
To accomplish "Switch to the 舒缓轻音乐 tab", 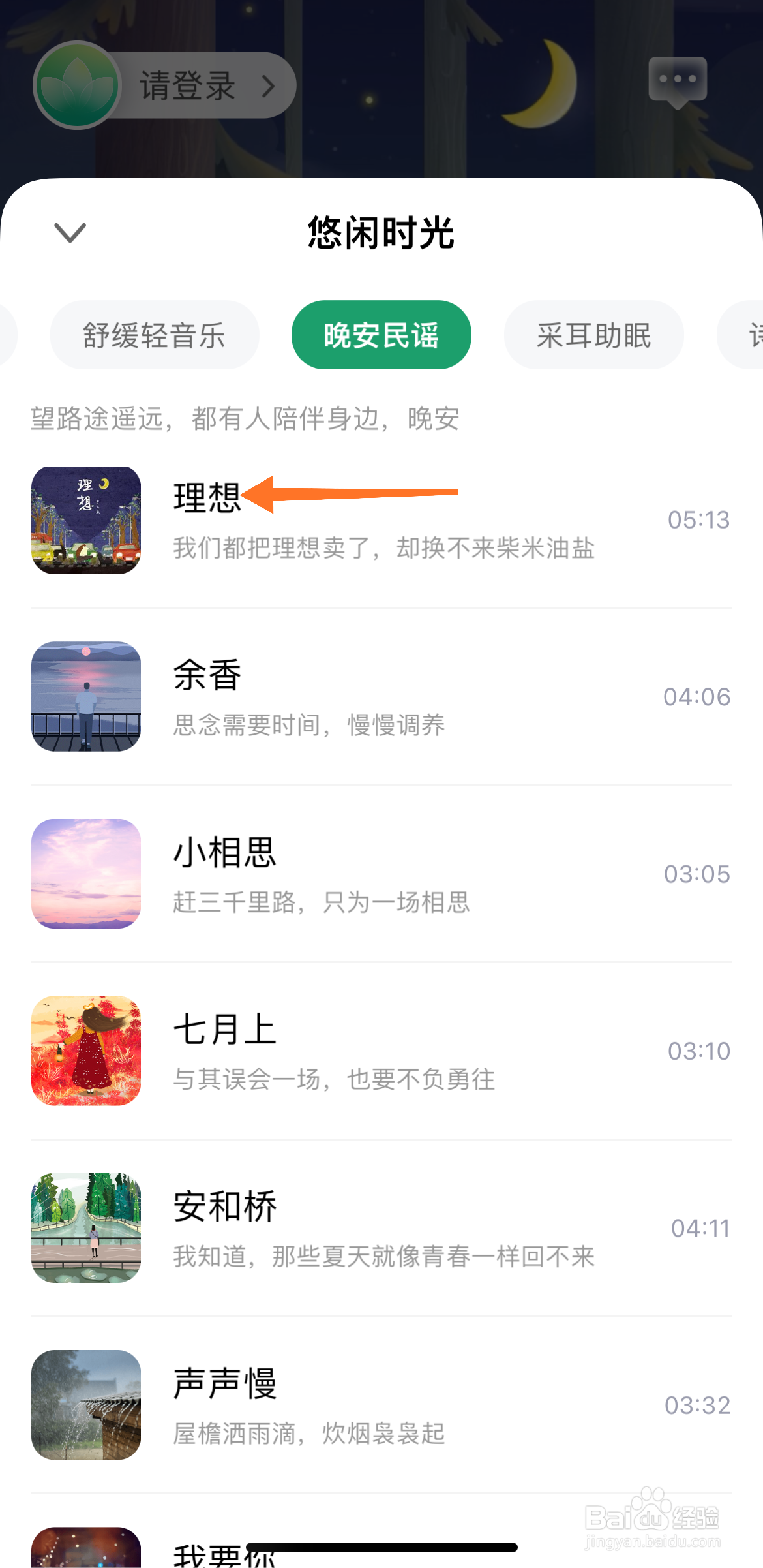I will [x=154, y=334].
